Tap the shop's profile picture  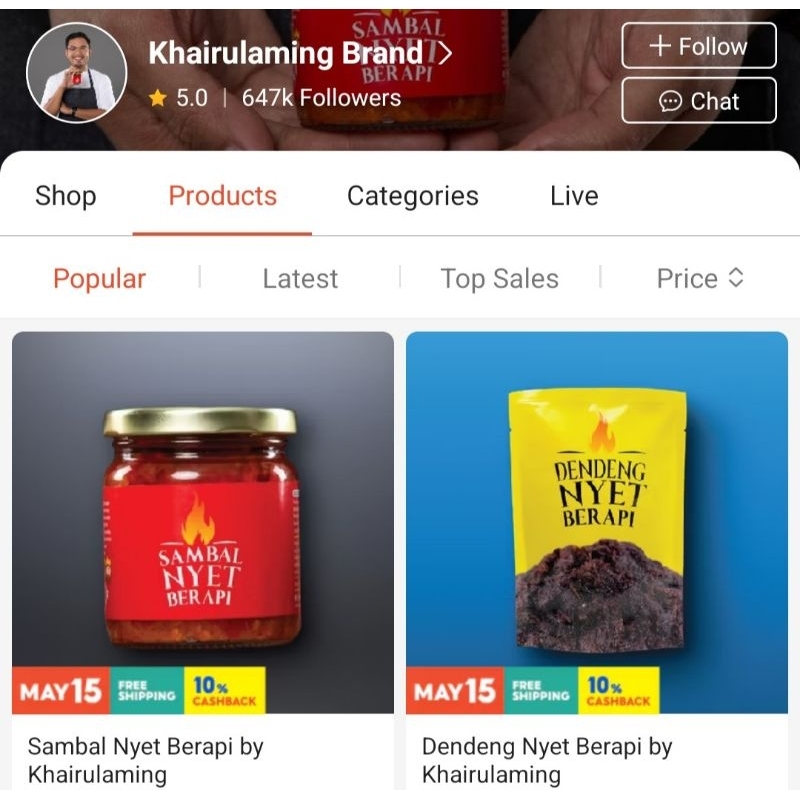[76, 72]
